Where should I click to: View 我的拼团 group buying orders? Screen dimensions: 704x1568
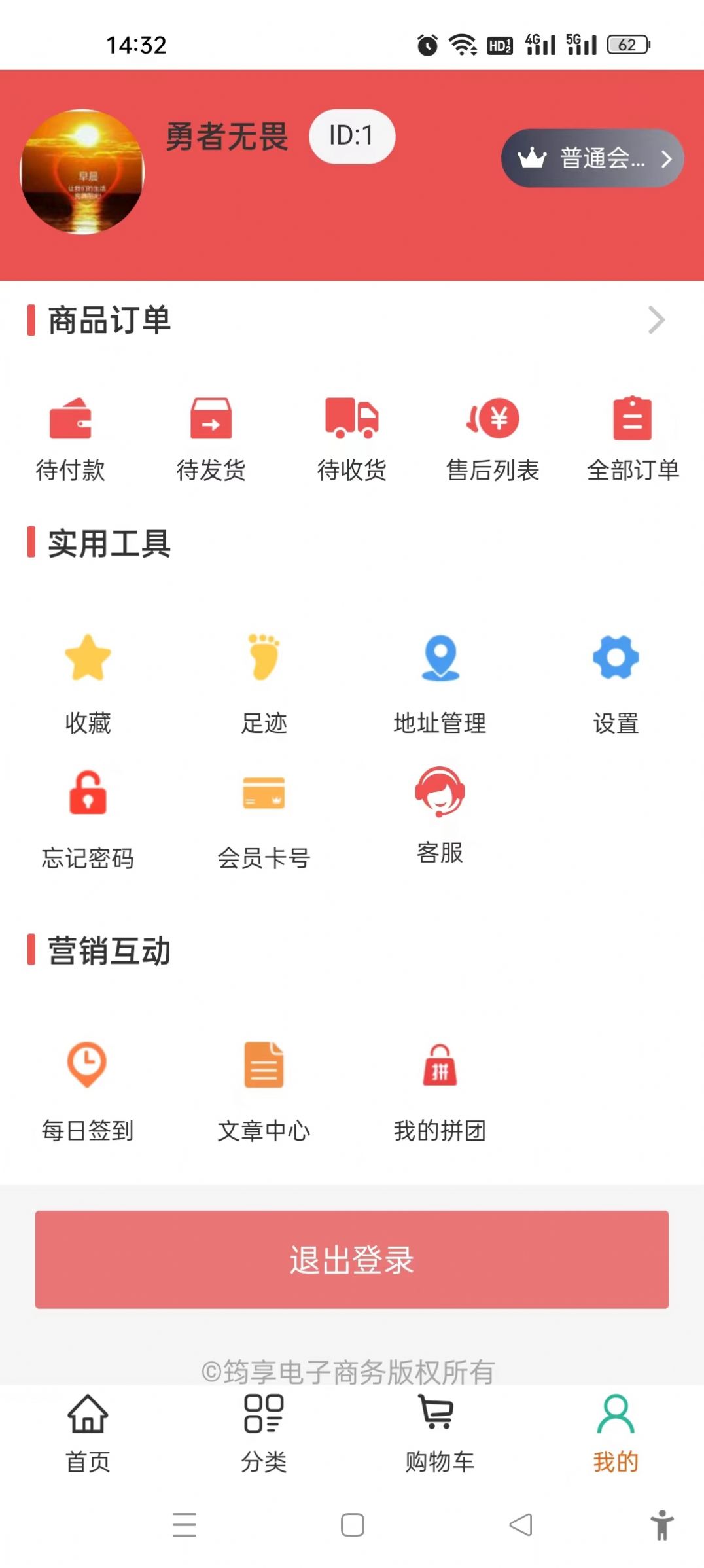[440, 1067]
